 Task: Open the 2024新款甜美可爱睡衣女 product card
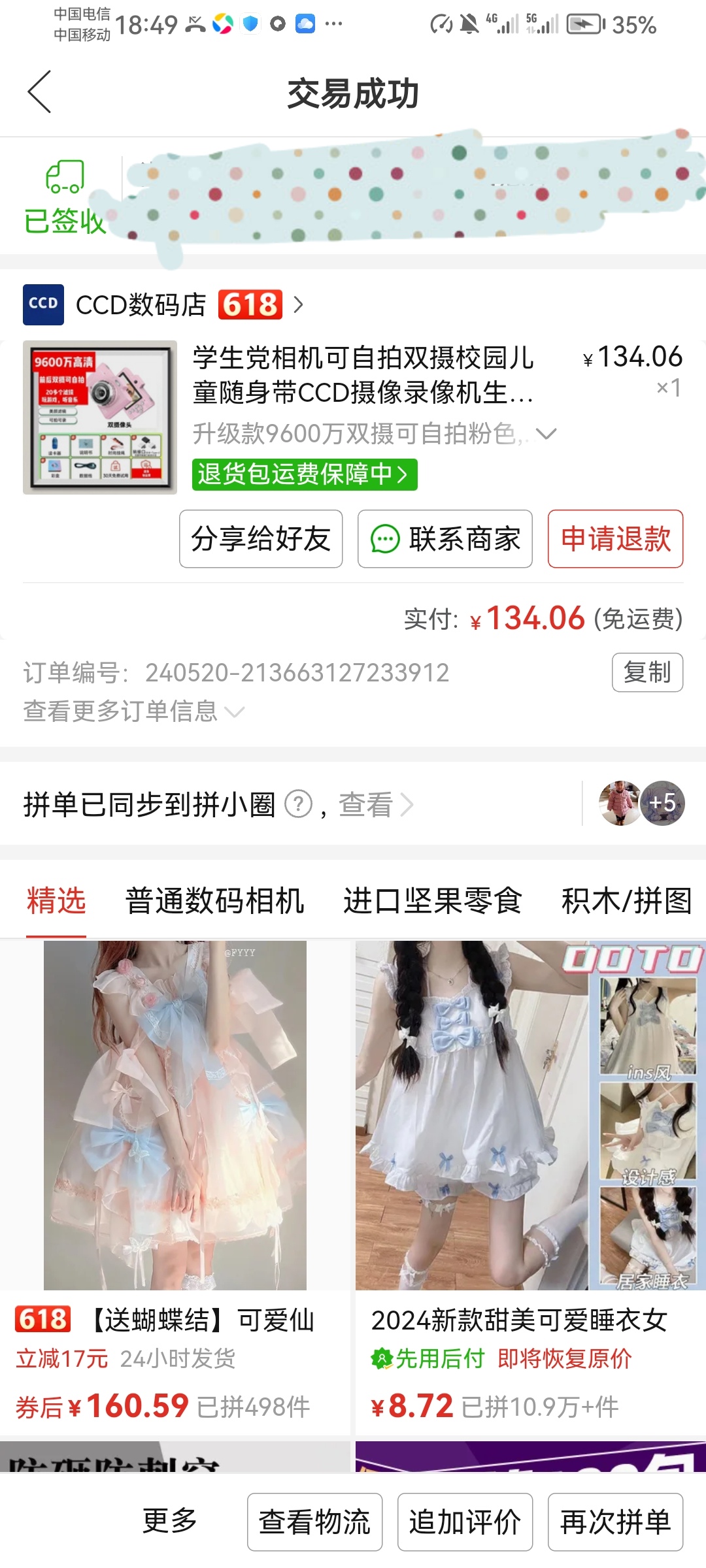click(529, 1176)
